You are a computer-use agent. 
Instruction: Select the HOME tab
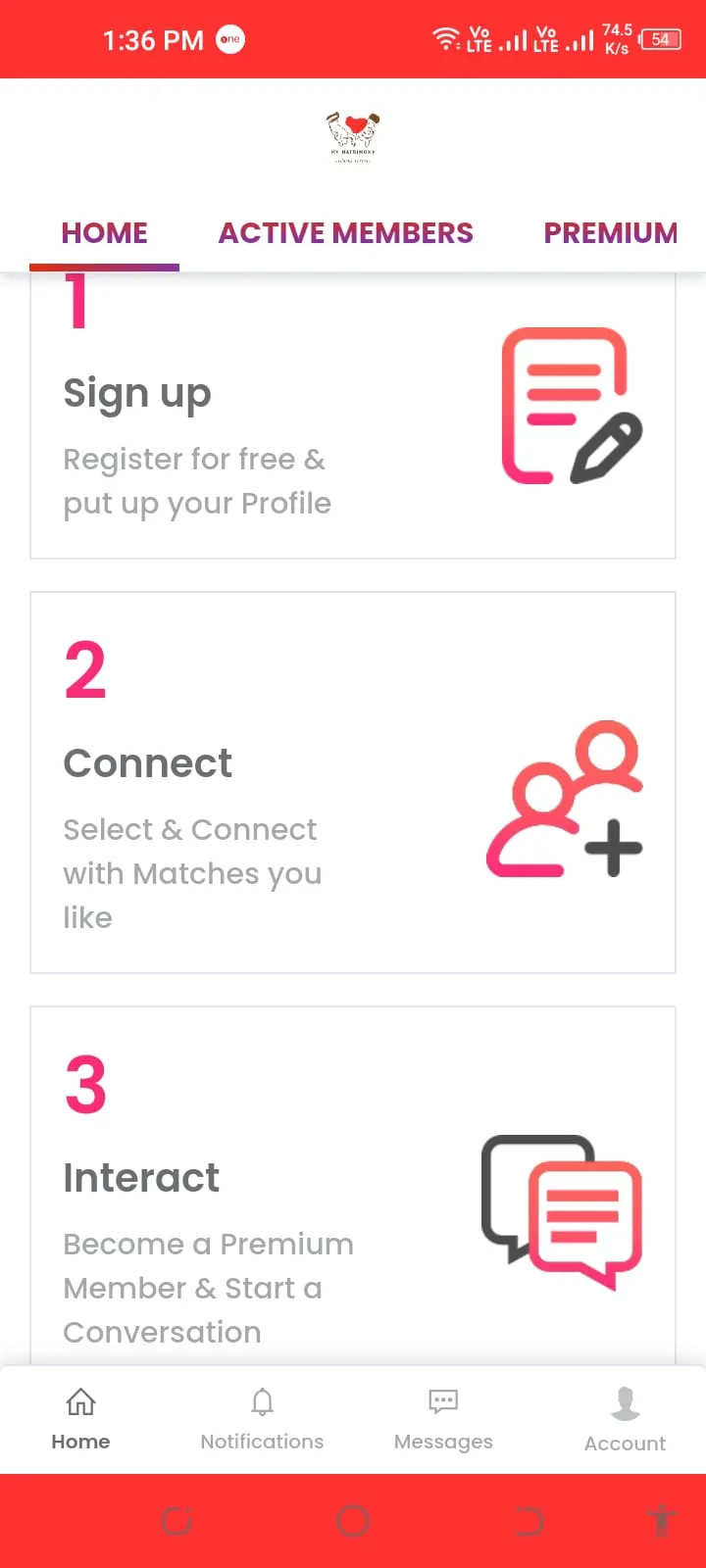tap(104, 233)
